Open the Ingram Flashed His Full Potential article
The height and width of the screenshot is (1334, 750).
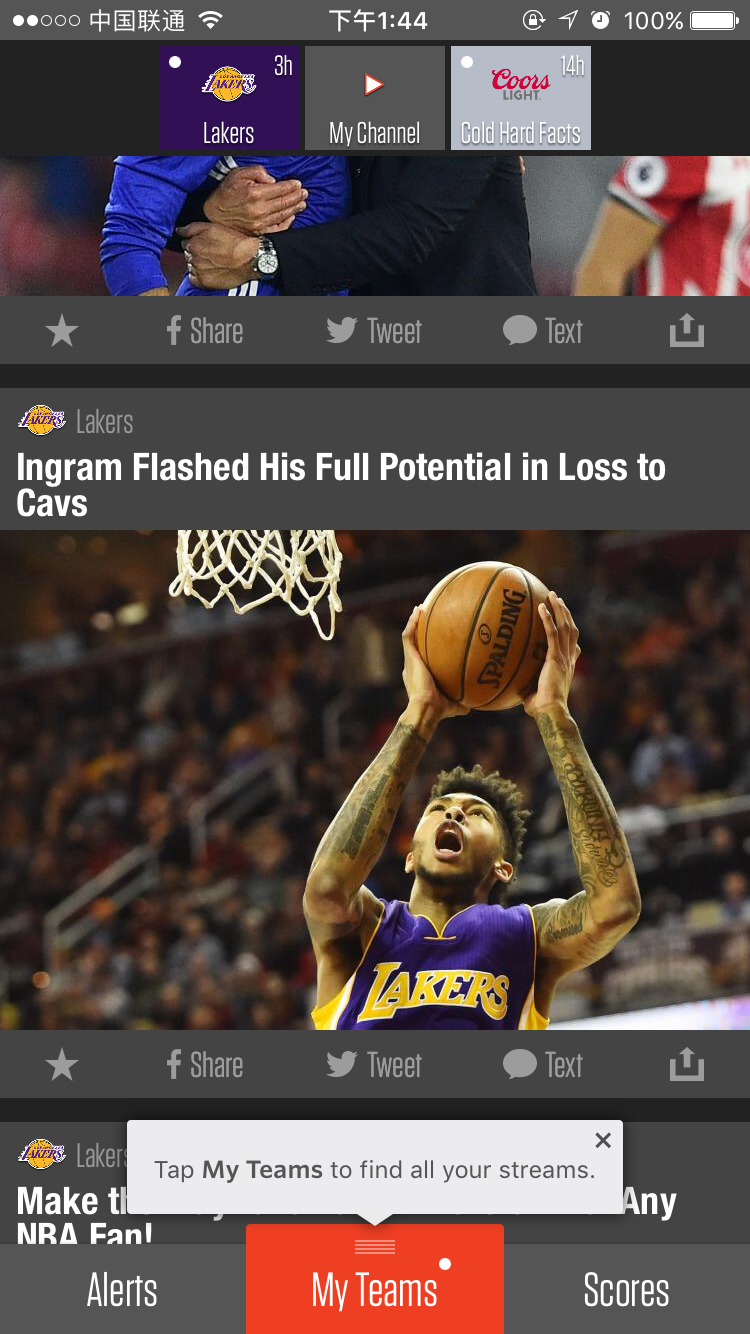click(341, 484)
